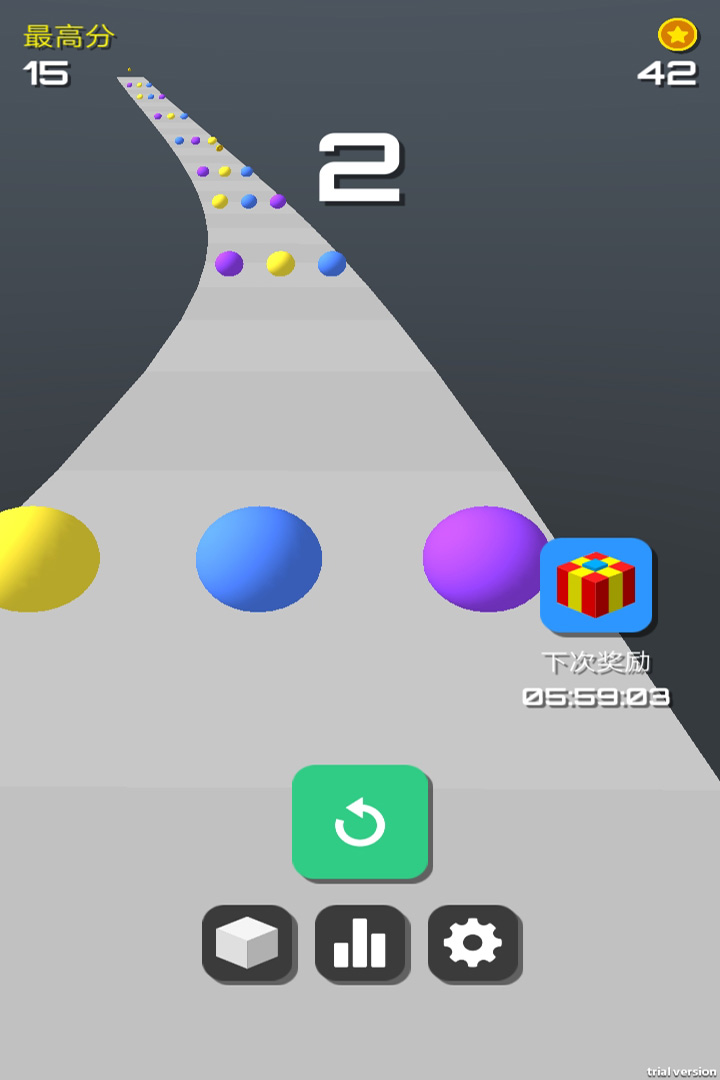Image resolution: width=720 pixels, height=1080 pixels.
Task: Open the next reward gift box
Action: 596,585
